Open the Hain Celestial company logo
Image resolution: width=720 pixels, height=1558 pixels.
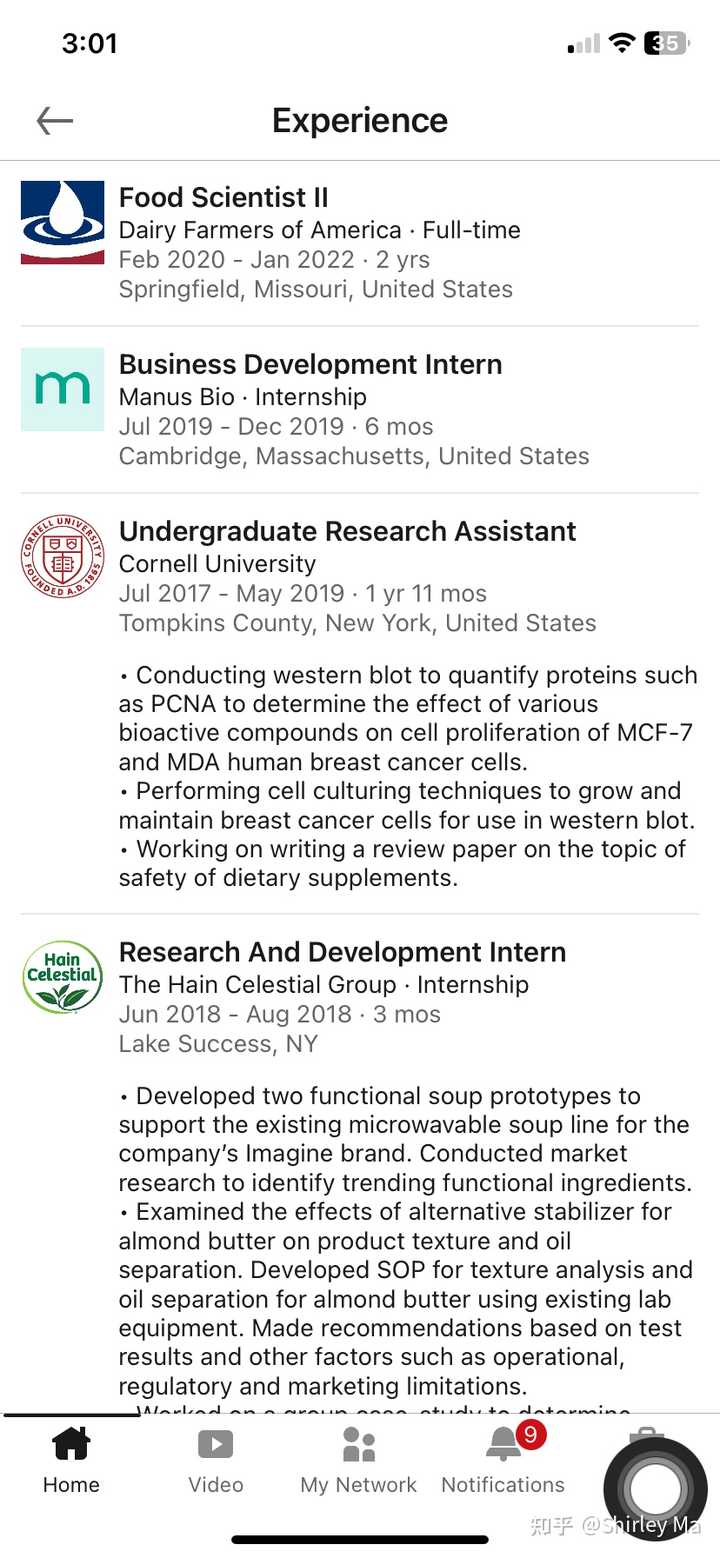tap(62, 977)
